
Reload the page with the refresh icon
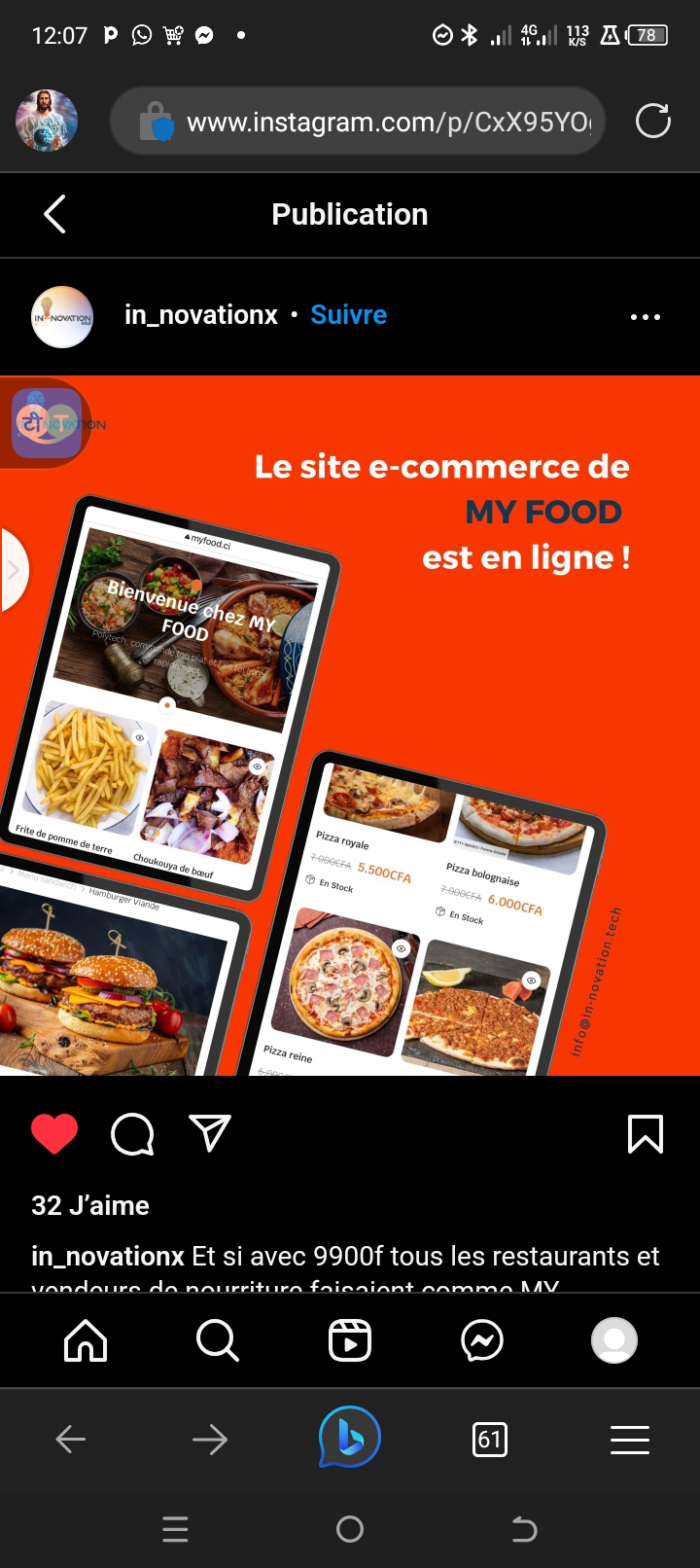(x=652, y=122)
